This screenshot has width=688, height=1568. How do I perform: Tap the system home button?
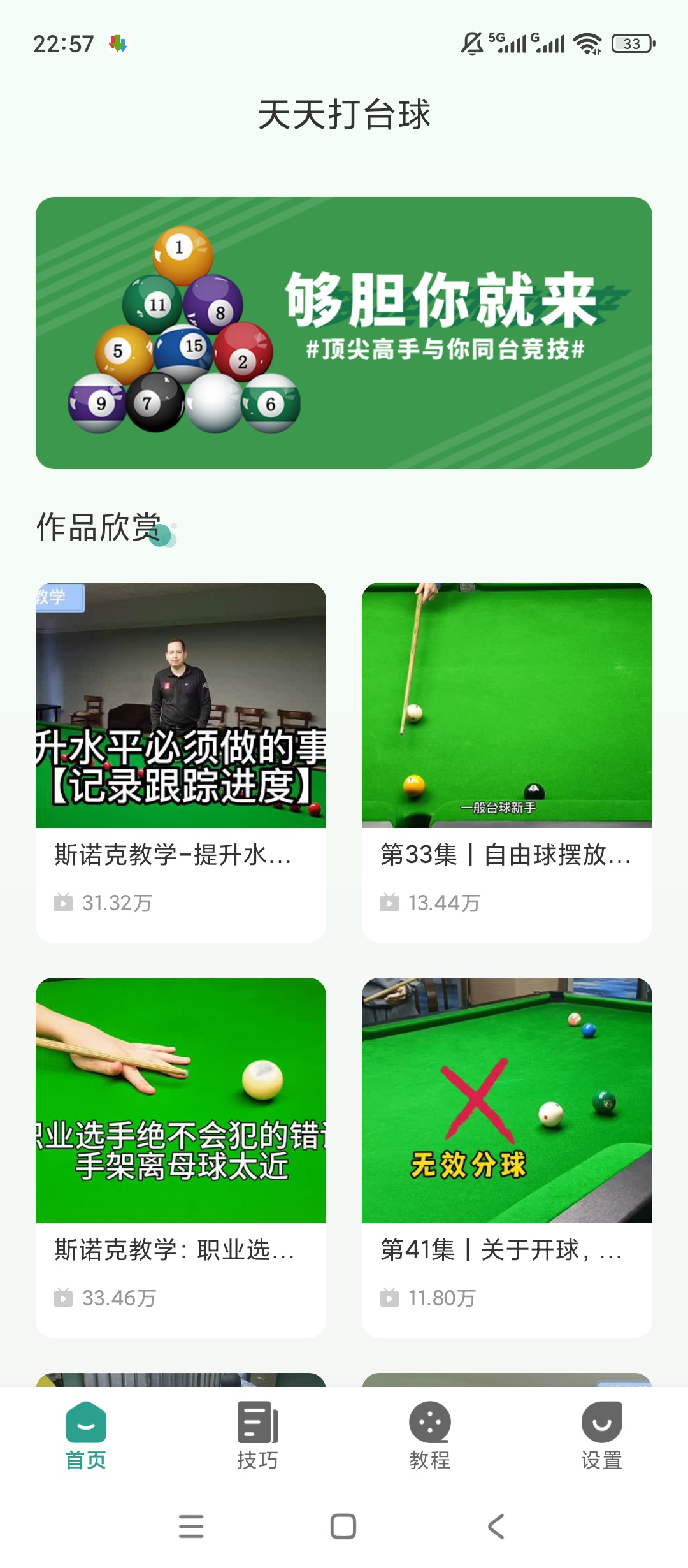point(343,1527)
